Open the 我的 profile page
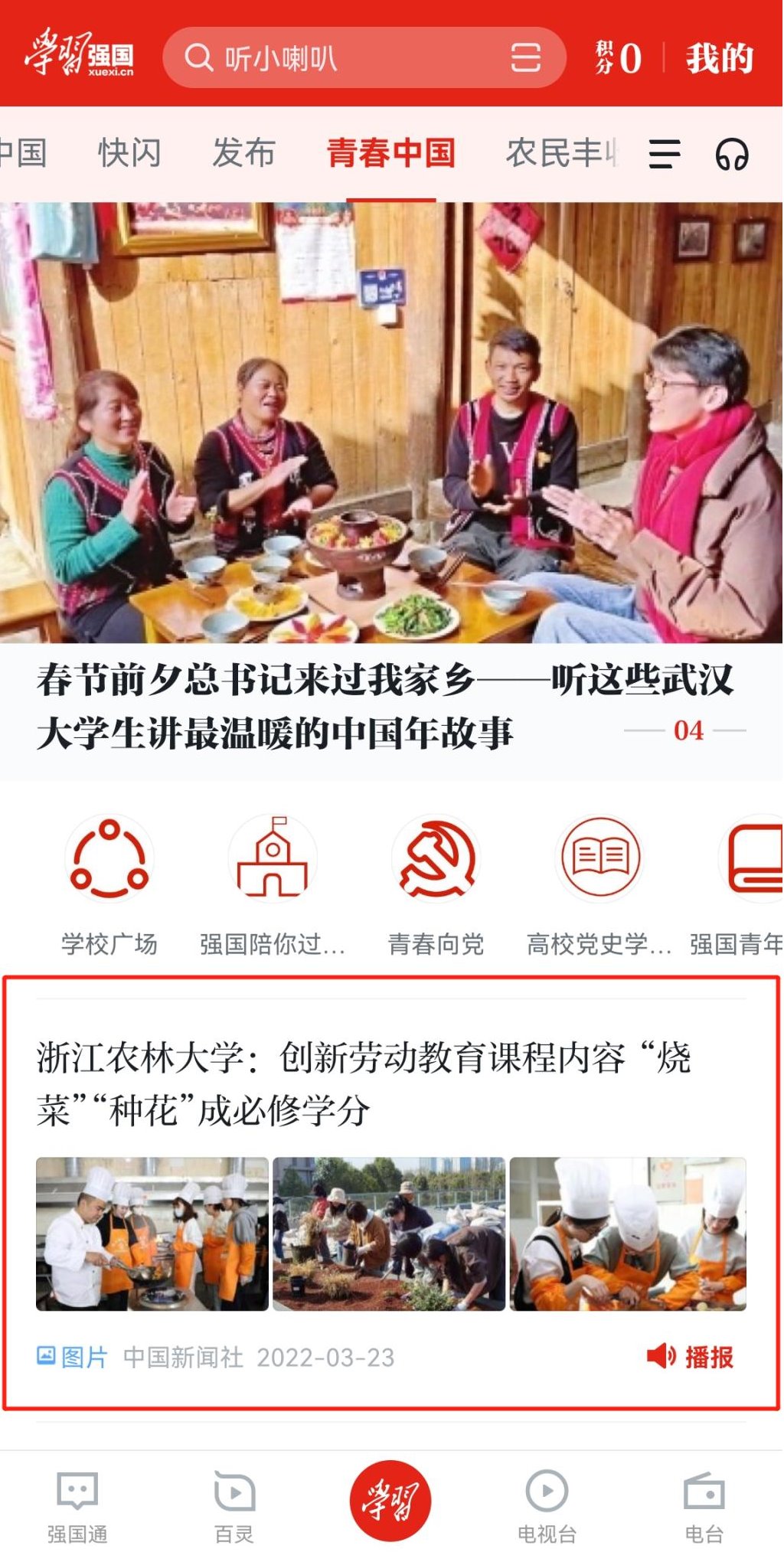 tap(719, 58)
